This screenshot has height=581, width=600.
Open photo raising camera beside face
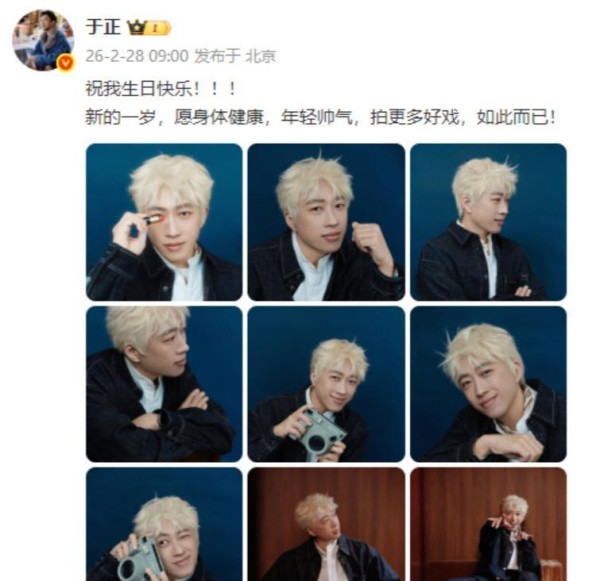(164, 524)
